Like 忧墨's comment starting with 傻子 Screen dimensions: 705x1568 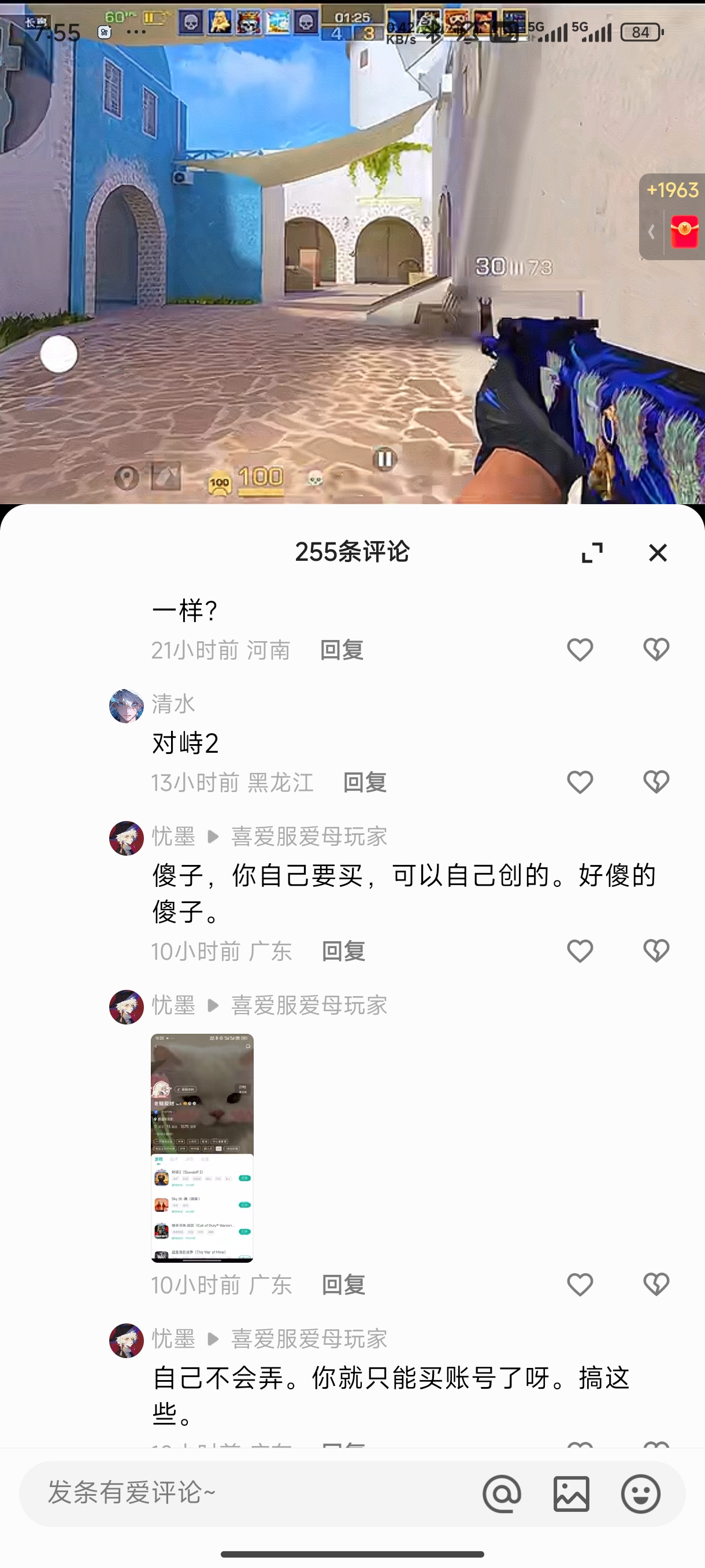(580, 951)
